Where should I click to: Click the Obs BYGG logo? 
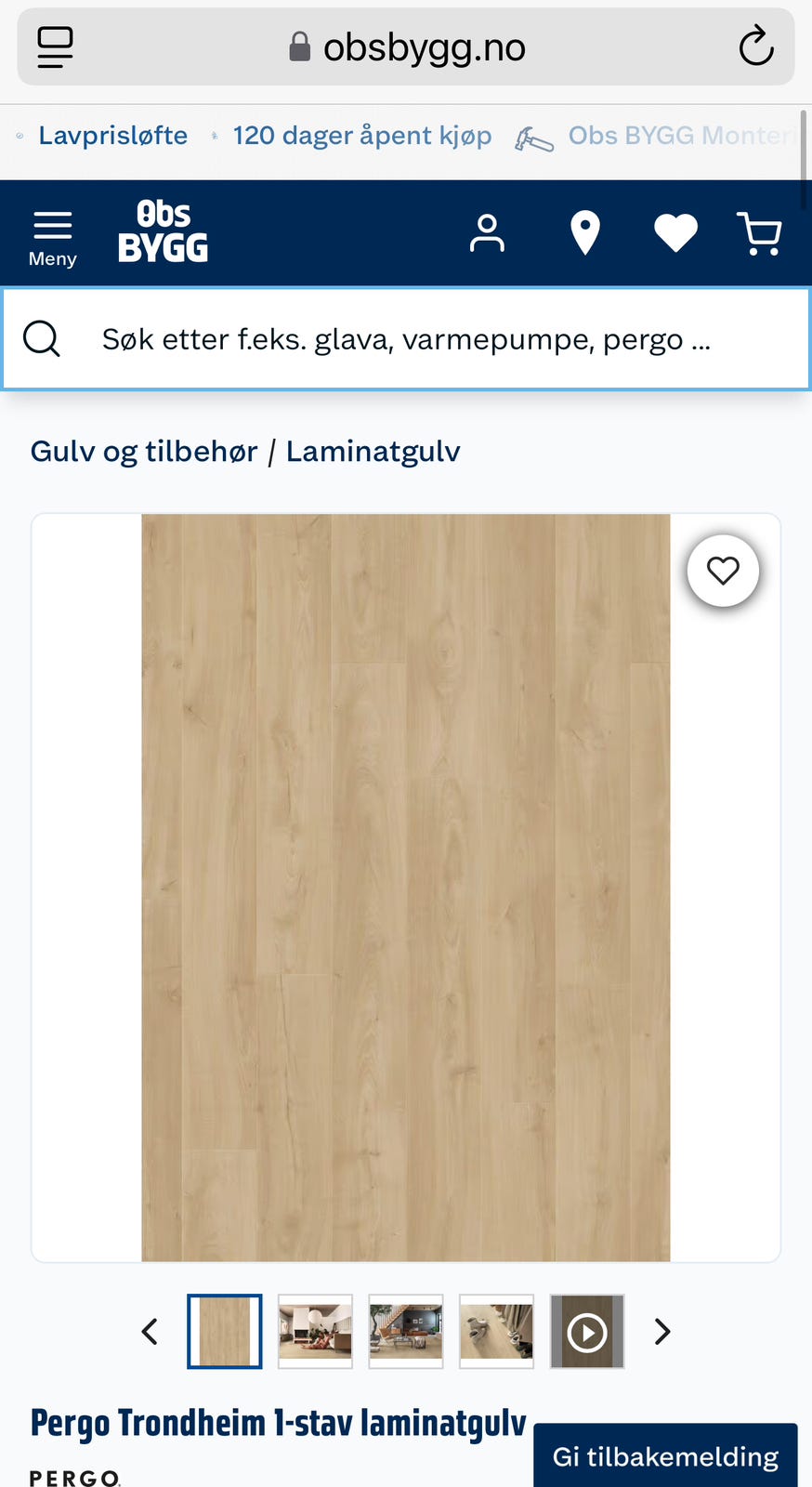pyautogui.click(x=163, y=232)
